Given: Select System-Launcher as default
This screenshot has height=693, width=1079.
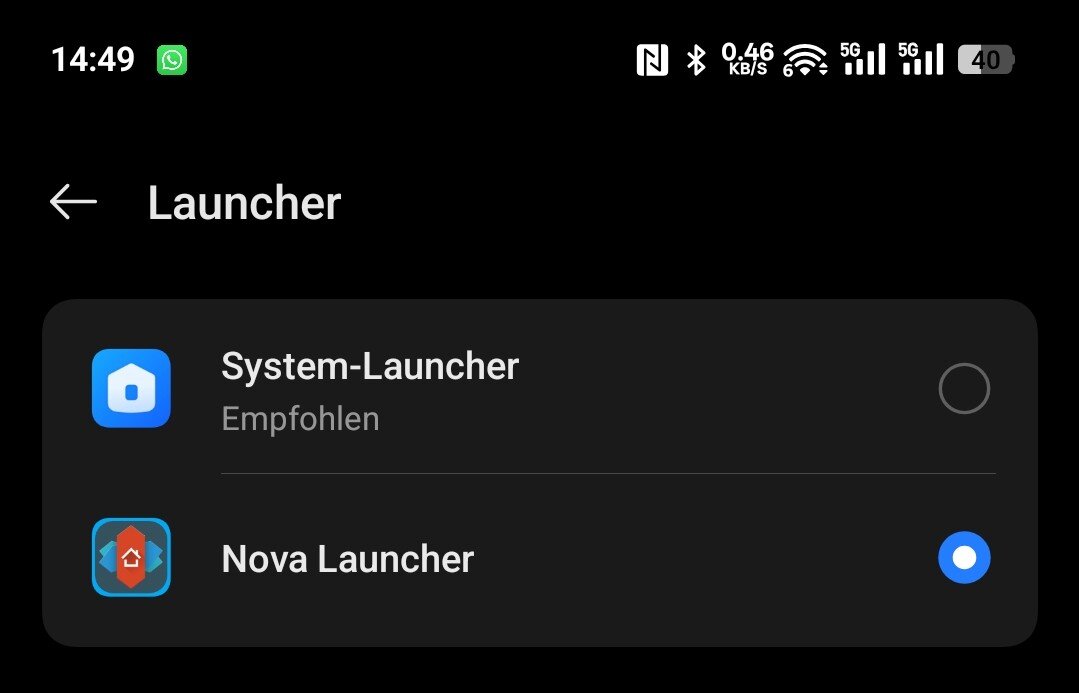Looking at the screenshot, I should click(963, 389).
